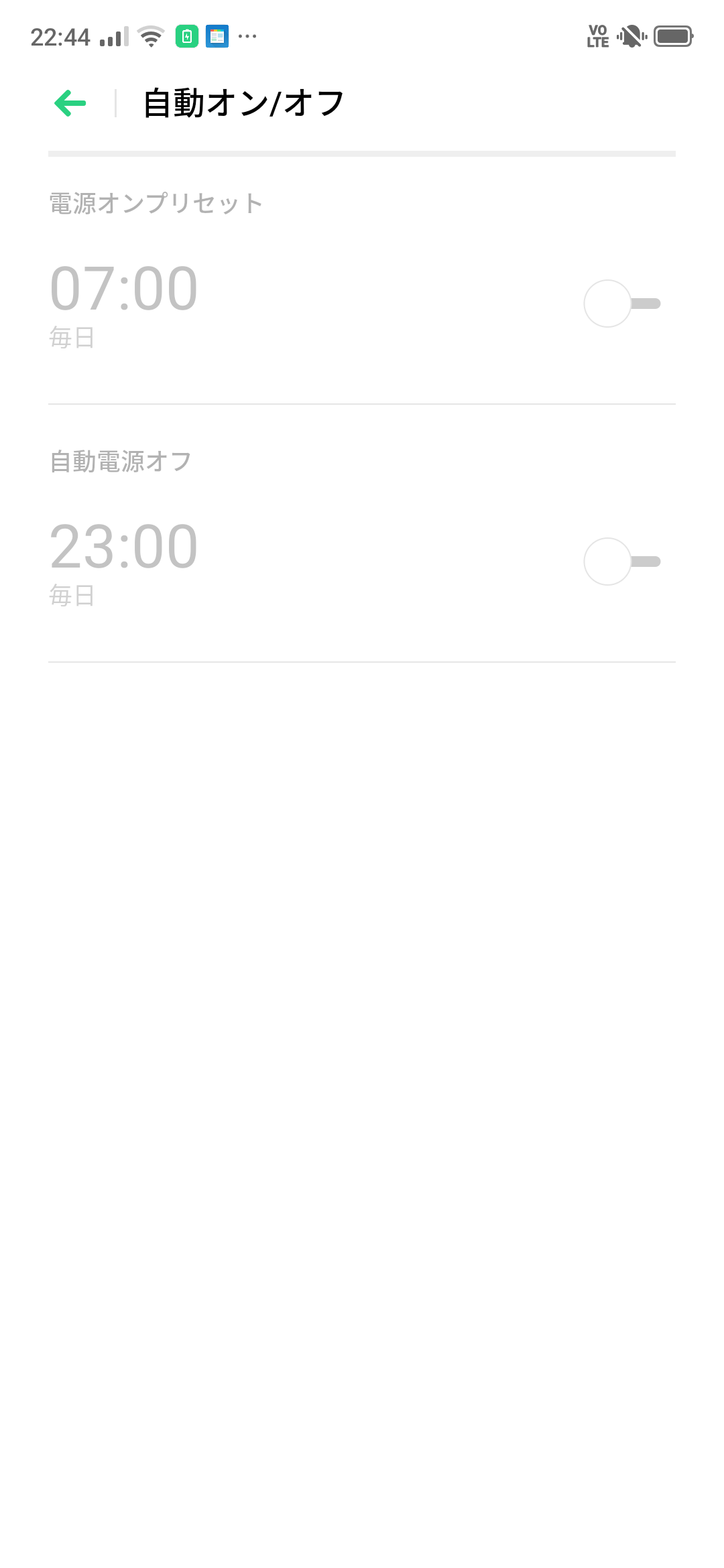Viewport: 724px width, 1568px height.
Task: Enable the 07:00 power-on preset toggle
Action: (622, 304)
